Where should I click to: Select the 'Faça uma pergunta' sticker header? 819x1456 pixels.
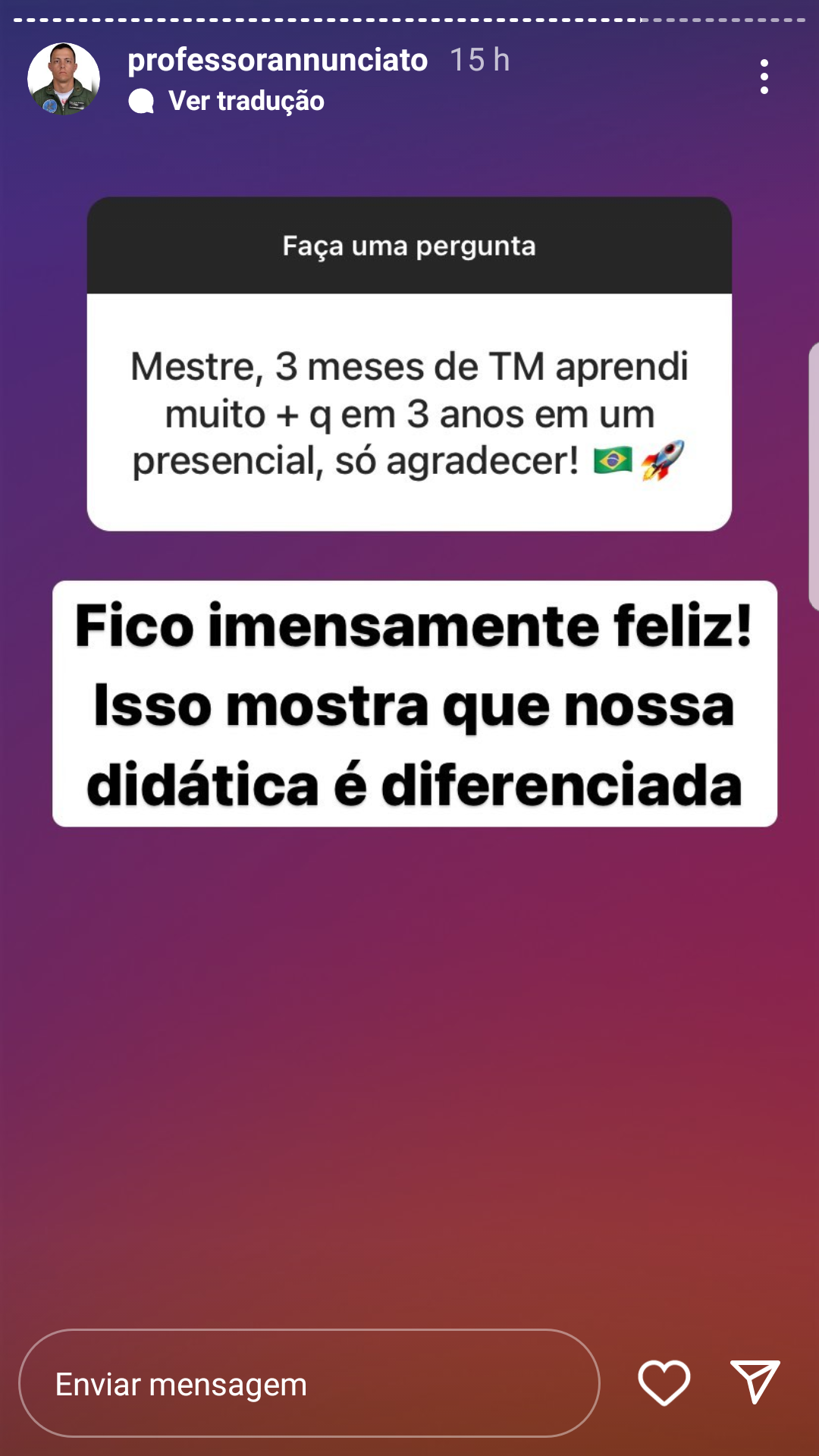(x=409, y=246)
